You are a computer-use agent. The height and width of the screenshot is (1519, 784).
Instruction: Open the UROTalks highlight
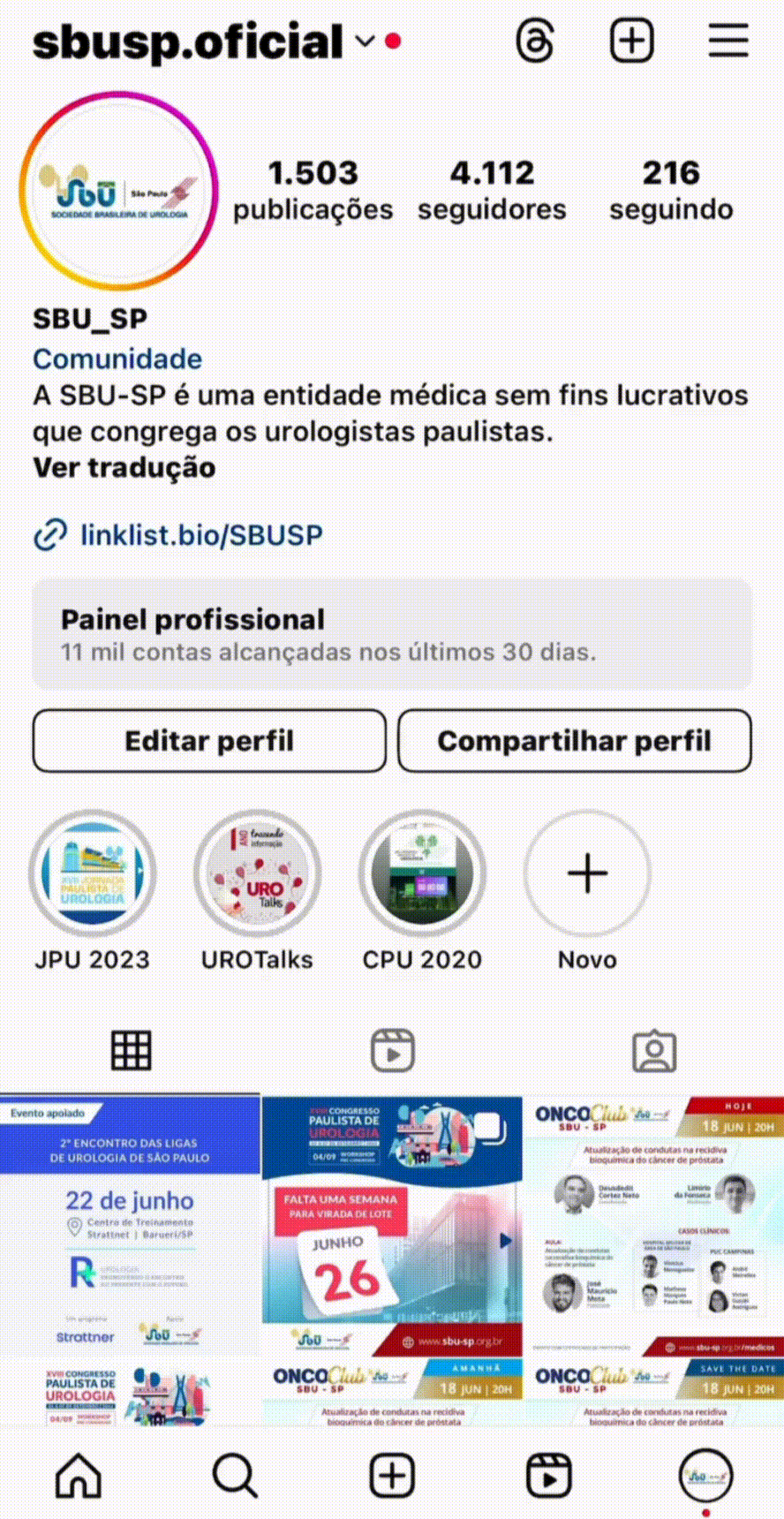point(258,873)
